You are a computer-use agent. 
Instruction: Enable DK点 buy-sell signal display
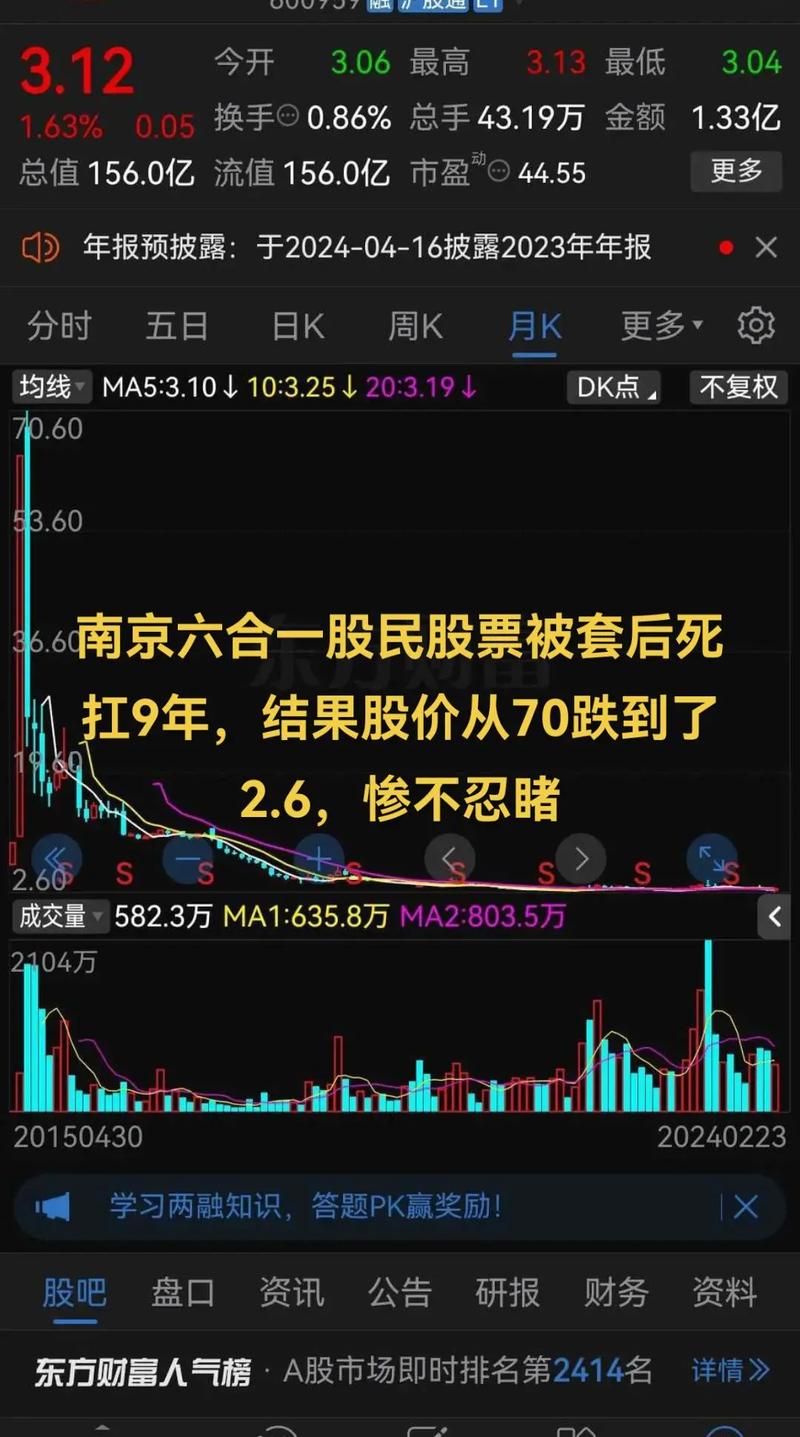coord(613,389)
